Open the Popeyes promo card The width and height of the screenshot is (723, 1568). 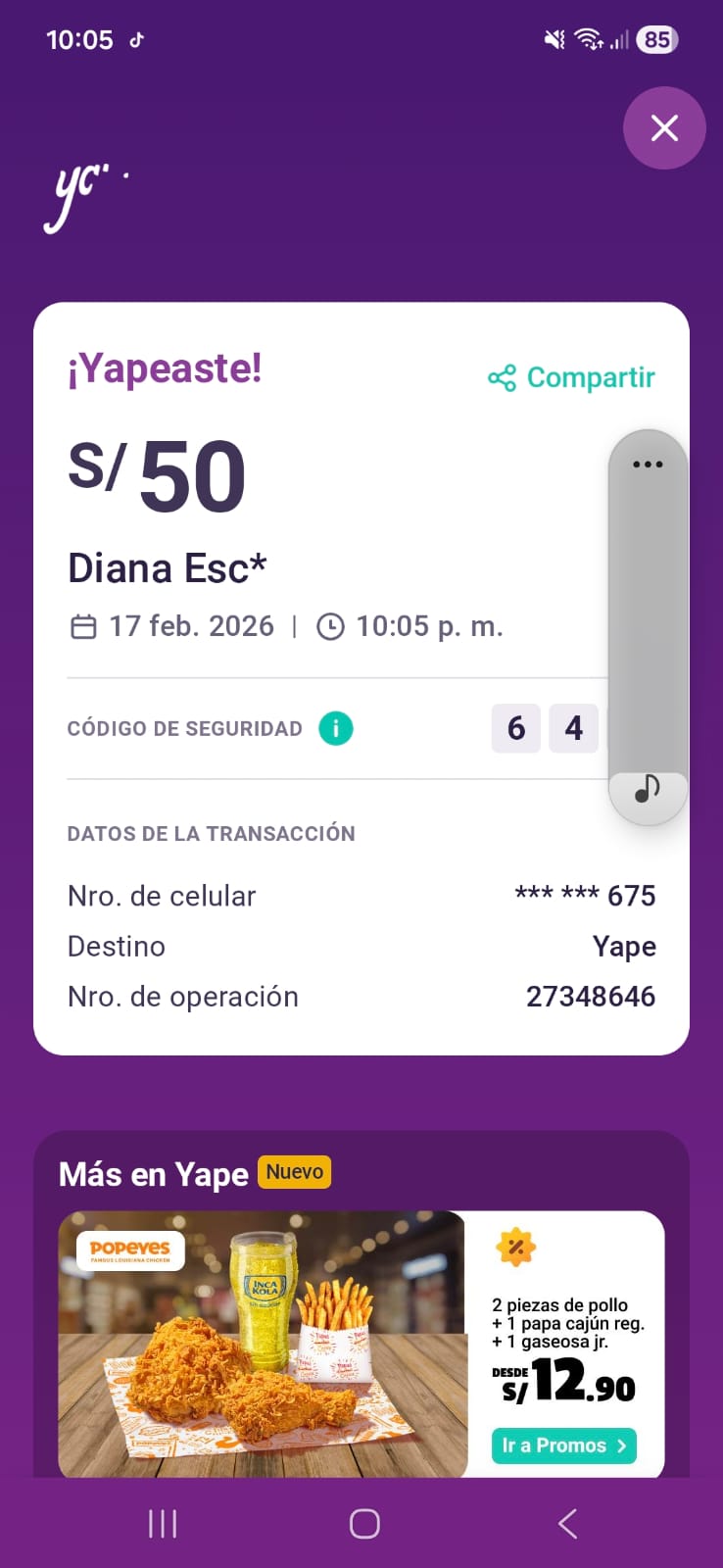pyautogui.click(x=263, y=1343)
